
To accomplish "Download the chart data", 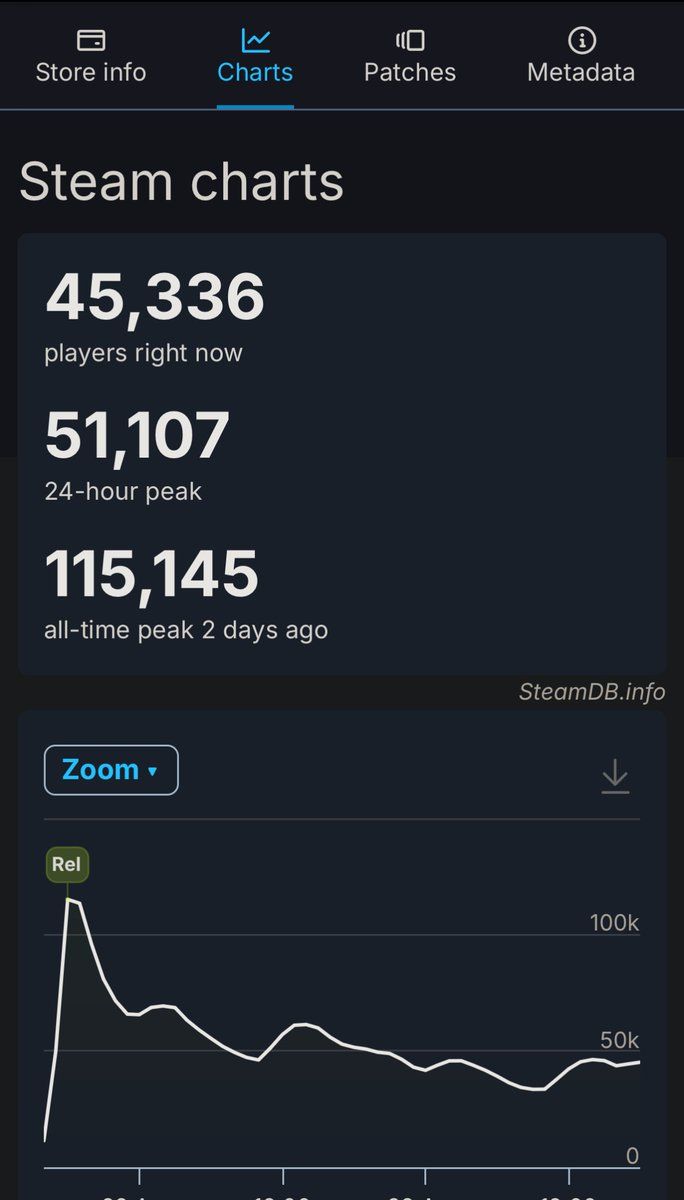I will coord(615,776).
